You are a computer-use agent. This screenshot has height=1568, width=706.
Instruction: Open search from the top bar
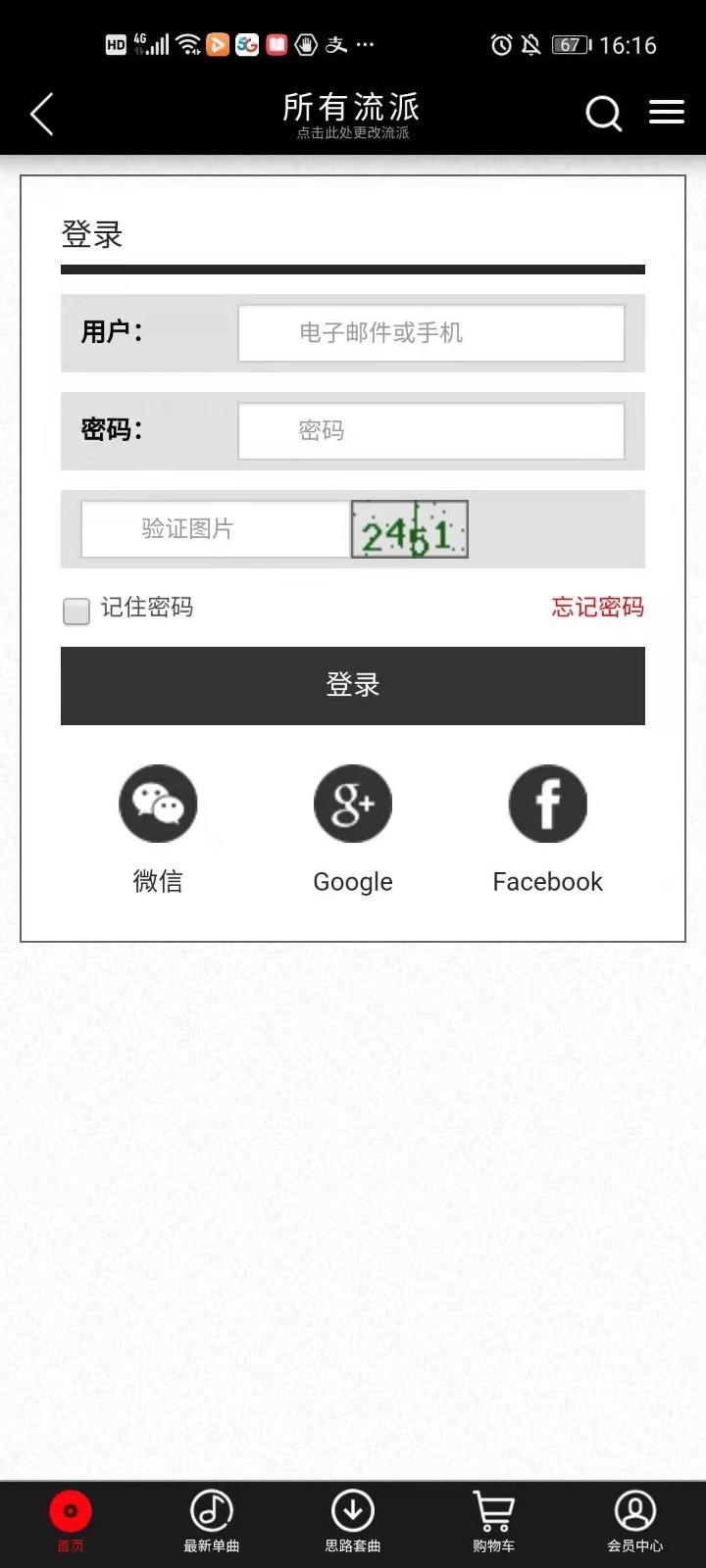(603, 114)
